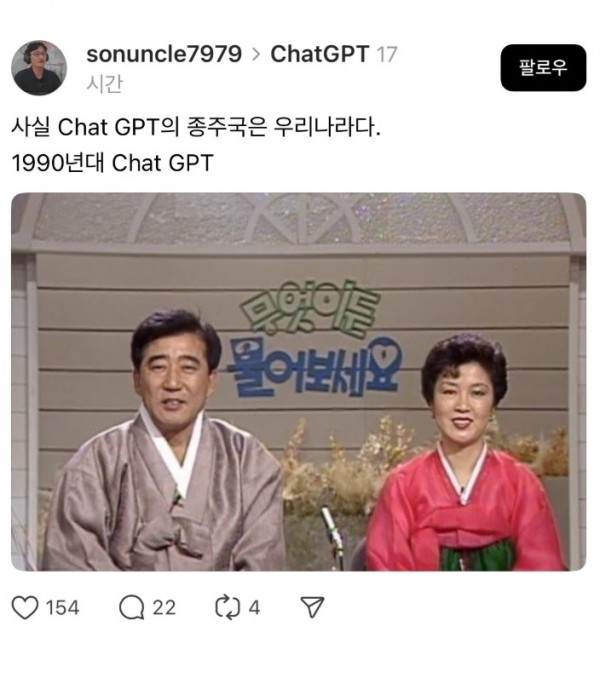This screenshot has height=695, width=600.
Task: Follow sonuncle7979 with the 팔로우 button
Action: pyautogui.click(x=543, y=67)
